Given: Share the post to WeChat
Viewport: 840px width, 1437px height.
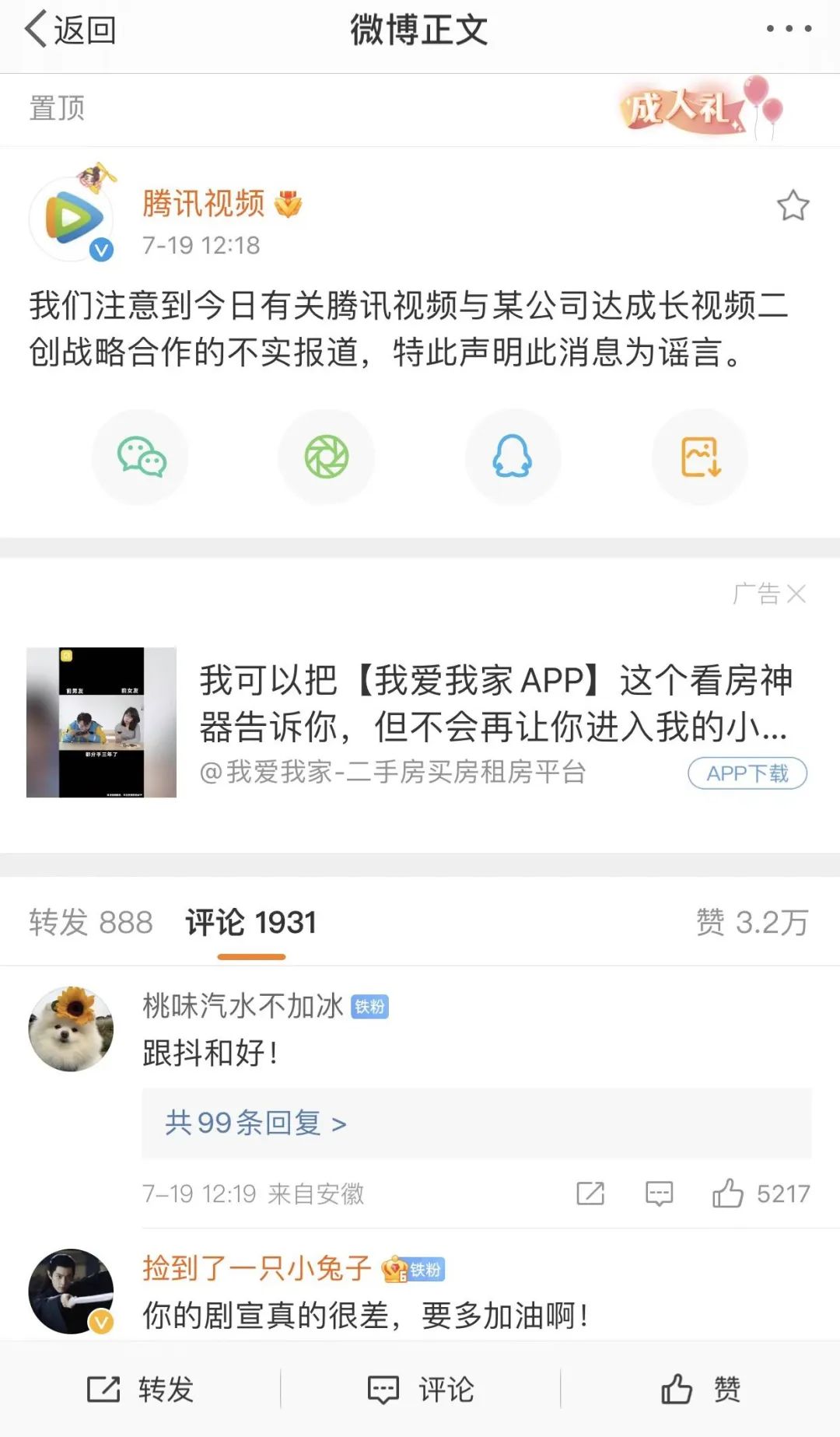Looking at the screenshot, I should click(x=141, y=457).
